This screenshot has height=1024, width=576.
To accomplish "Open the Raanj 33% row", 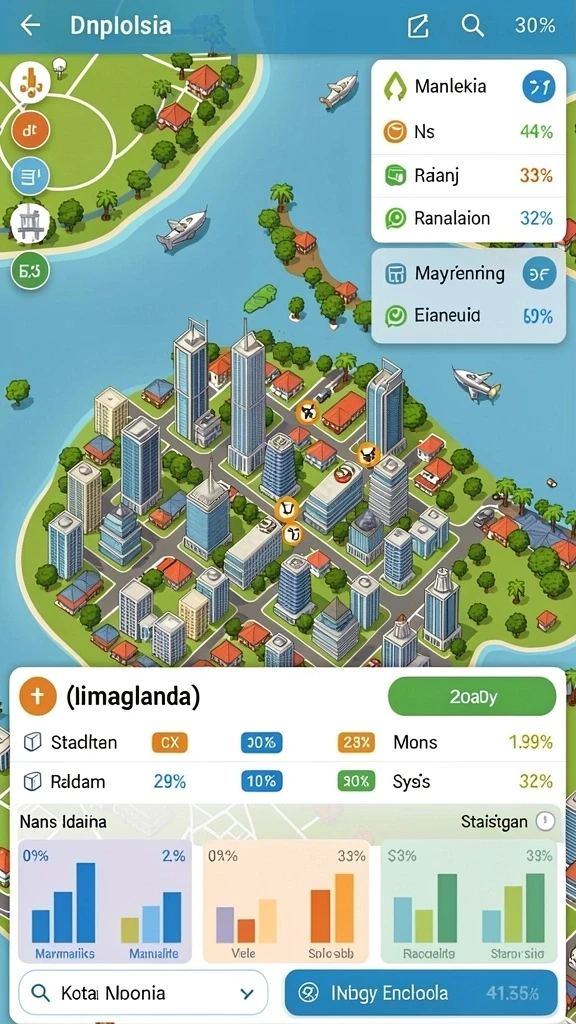I will tap(468, 175).
